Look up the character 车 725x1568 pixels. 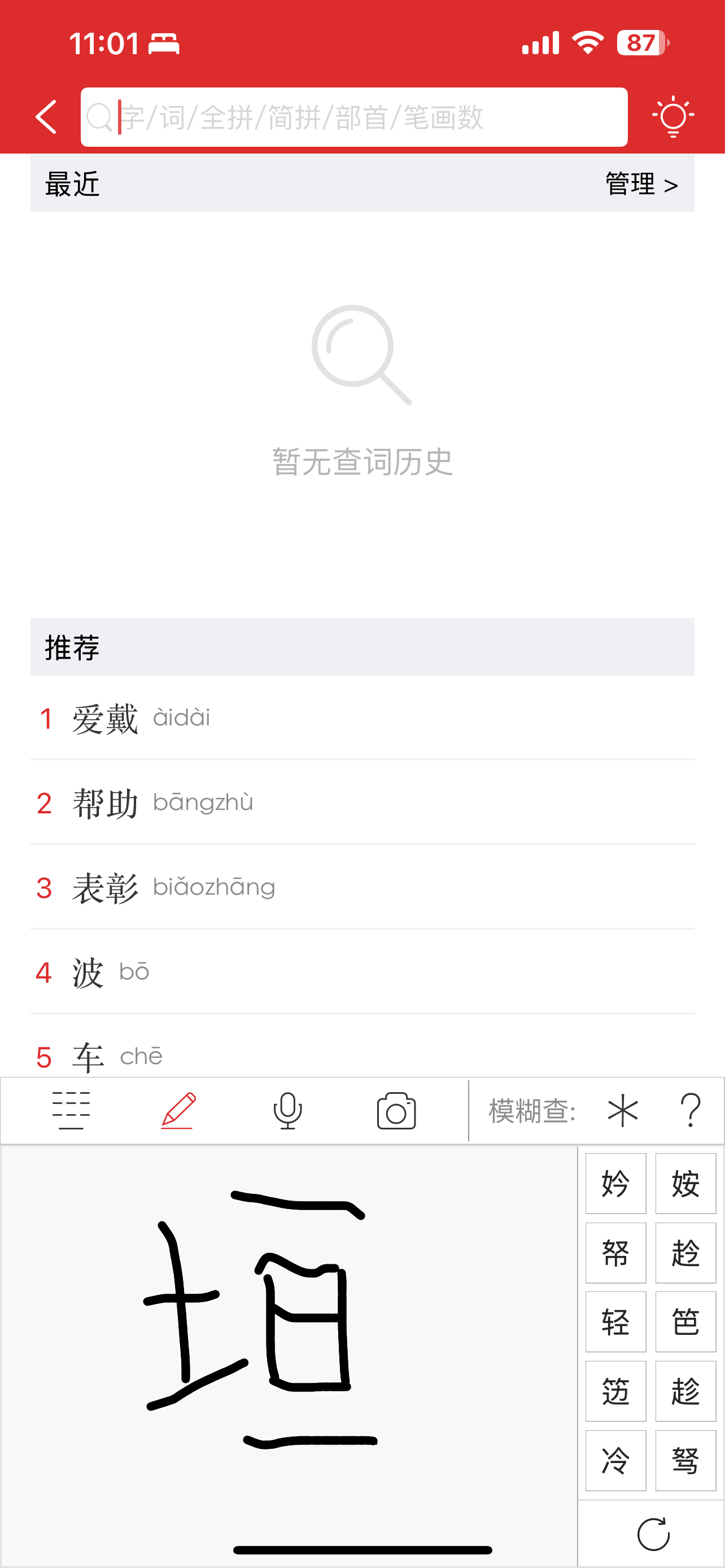(x=88, y=1055)
